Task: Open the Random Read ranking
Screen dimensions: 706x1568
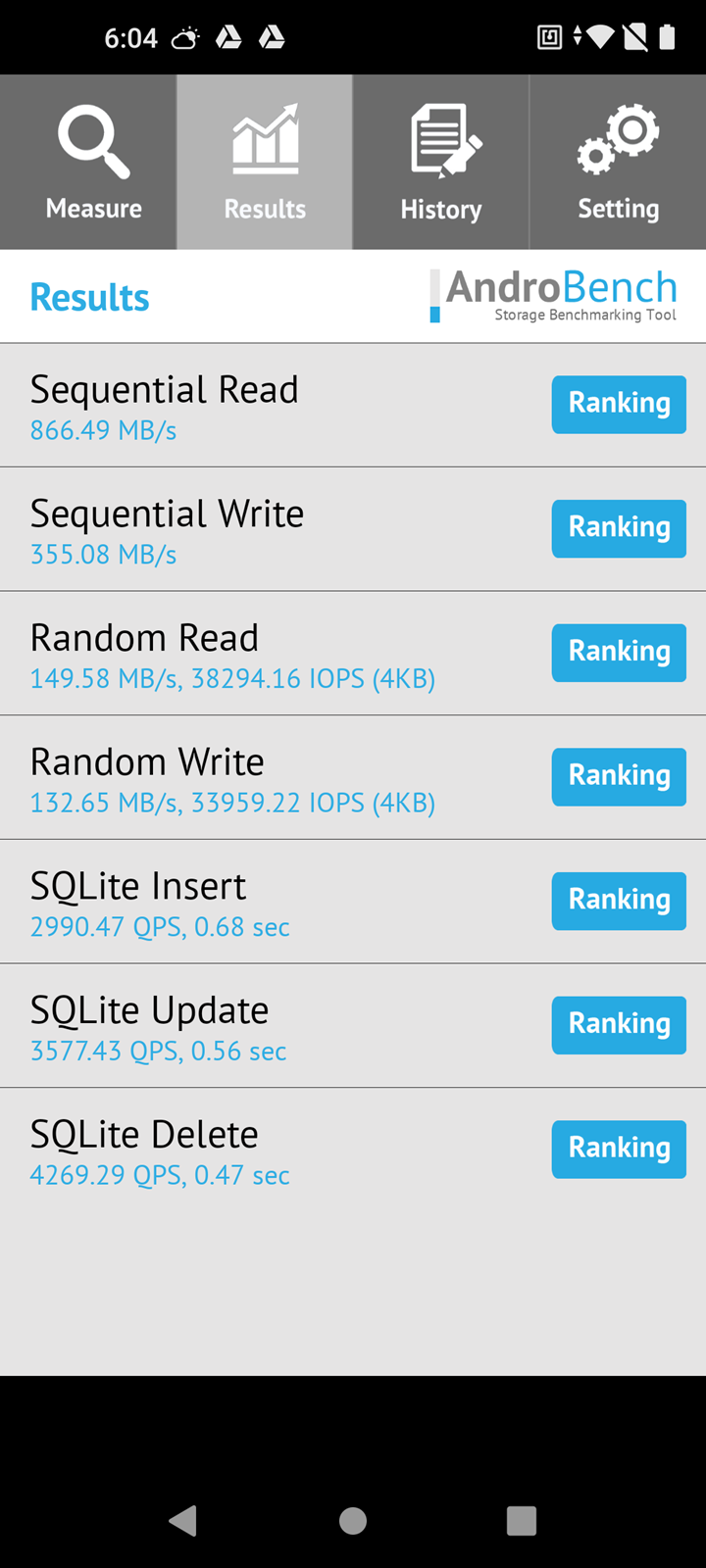Action: click(619, 653)
